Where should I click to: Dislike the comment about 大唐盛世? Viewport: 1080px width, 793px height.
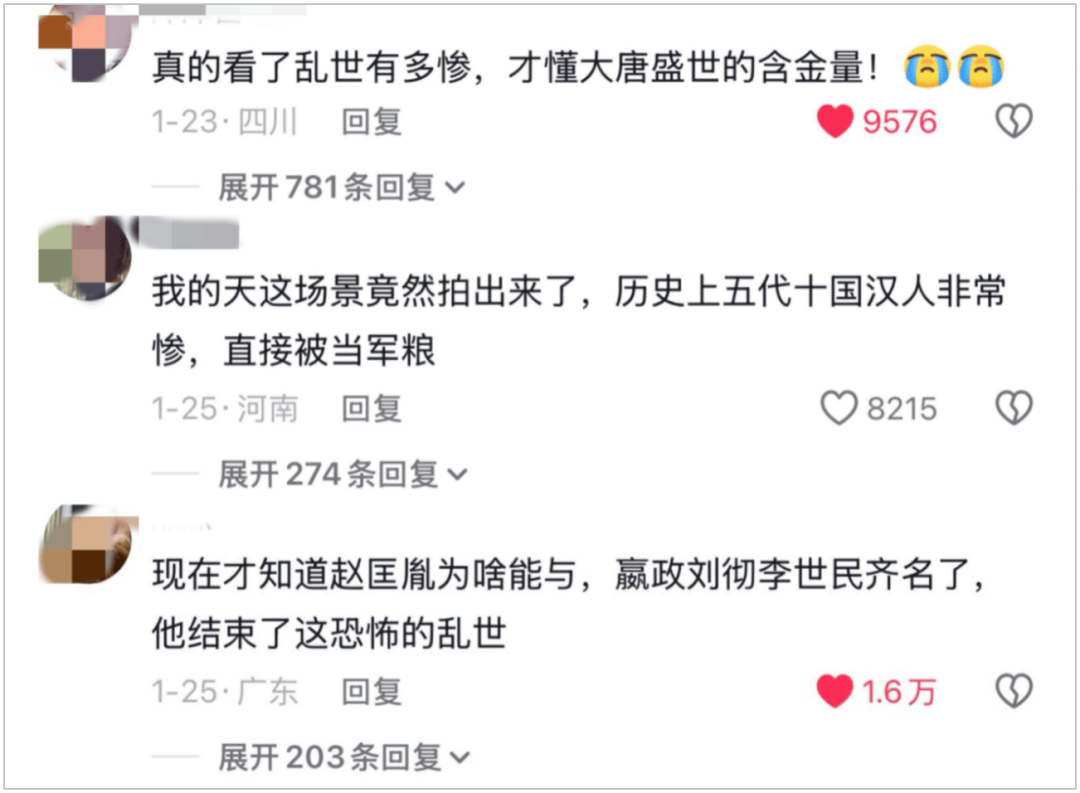(1013, 123)
